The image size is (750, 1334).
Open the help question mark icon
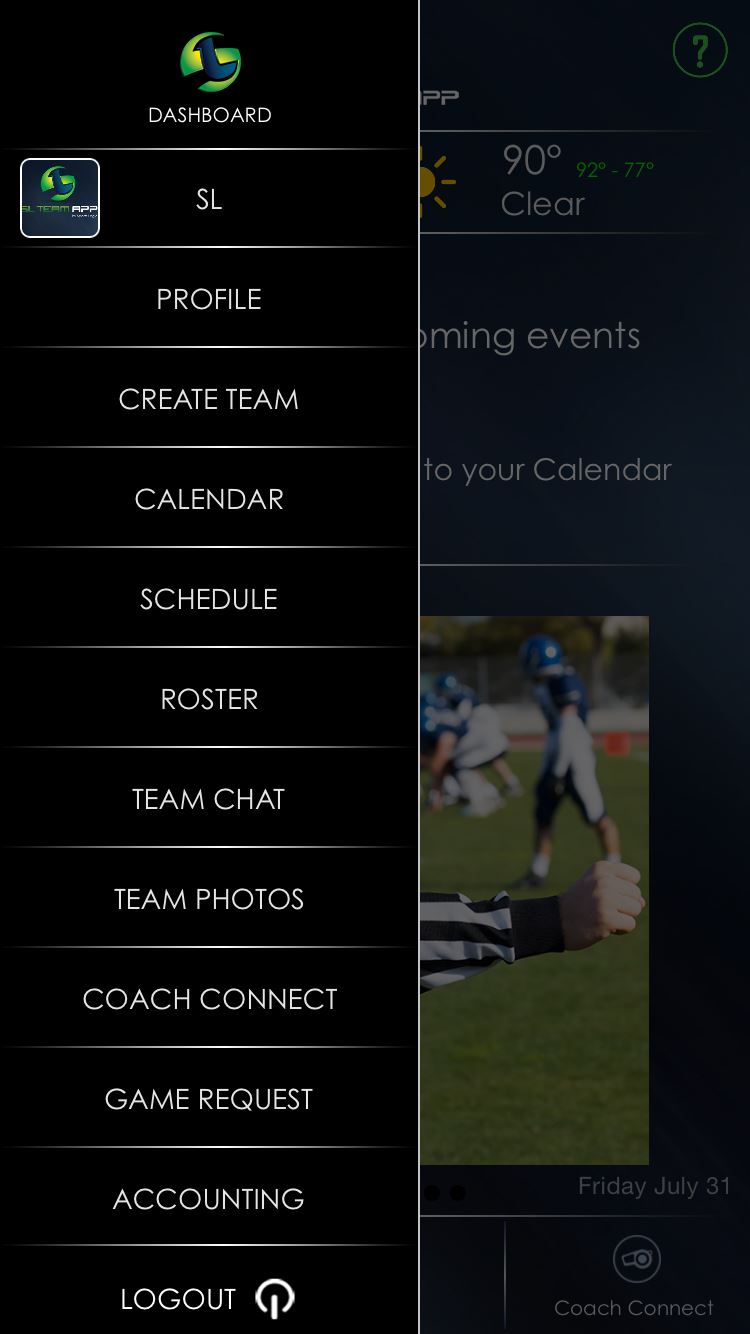pyautogui.click(x=700, y=50)
